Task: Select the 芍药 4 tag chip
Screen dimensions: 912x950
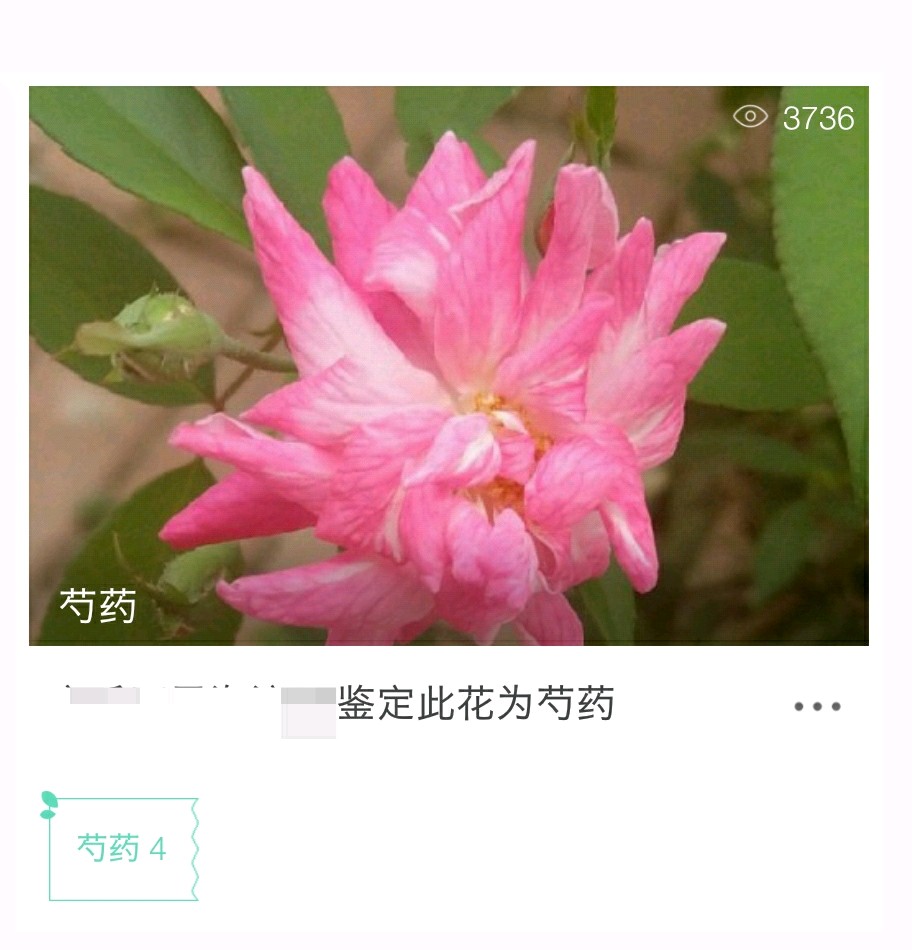Action: click(122, 849)
